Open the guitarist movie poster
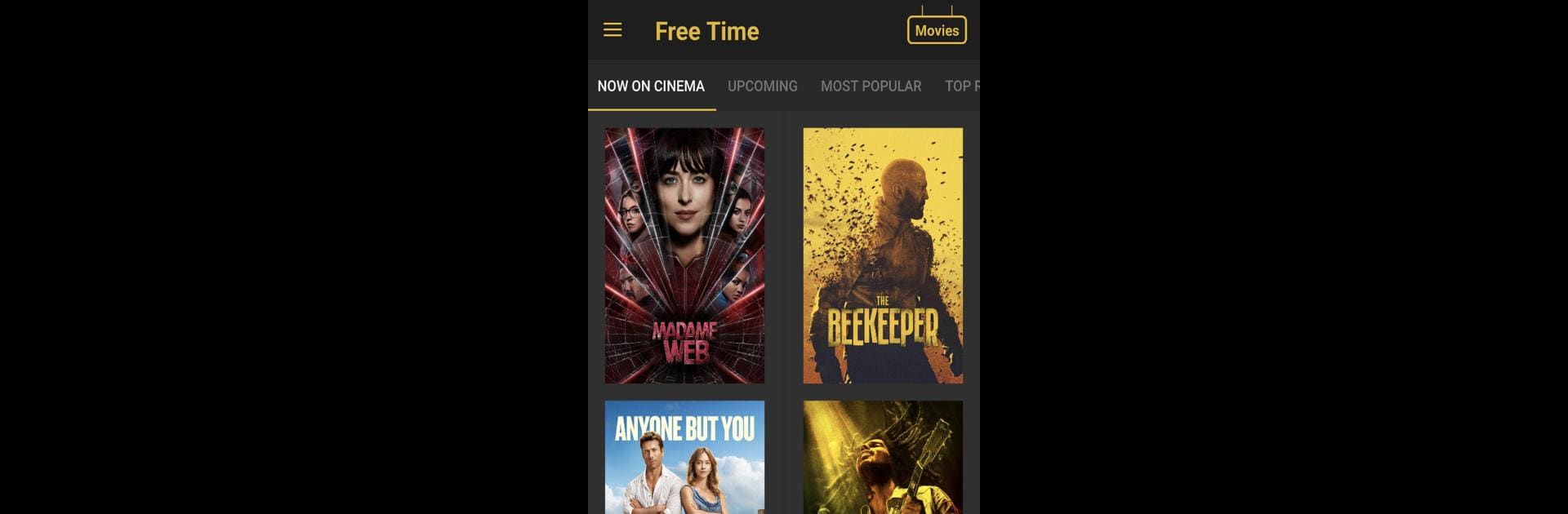This screenshot has height=514, width=1568. (x=883, y=457)
